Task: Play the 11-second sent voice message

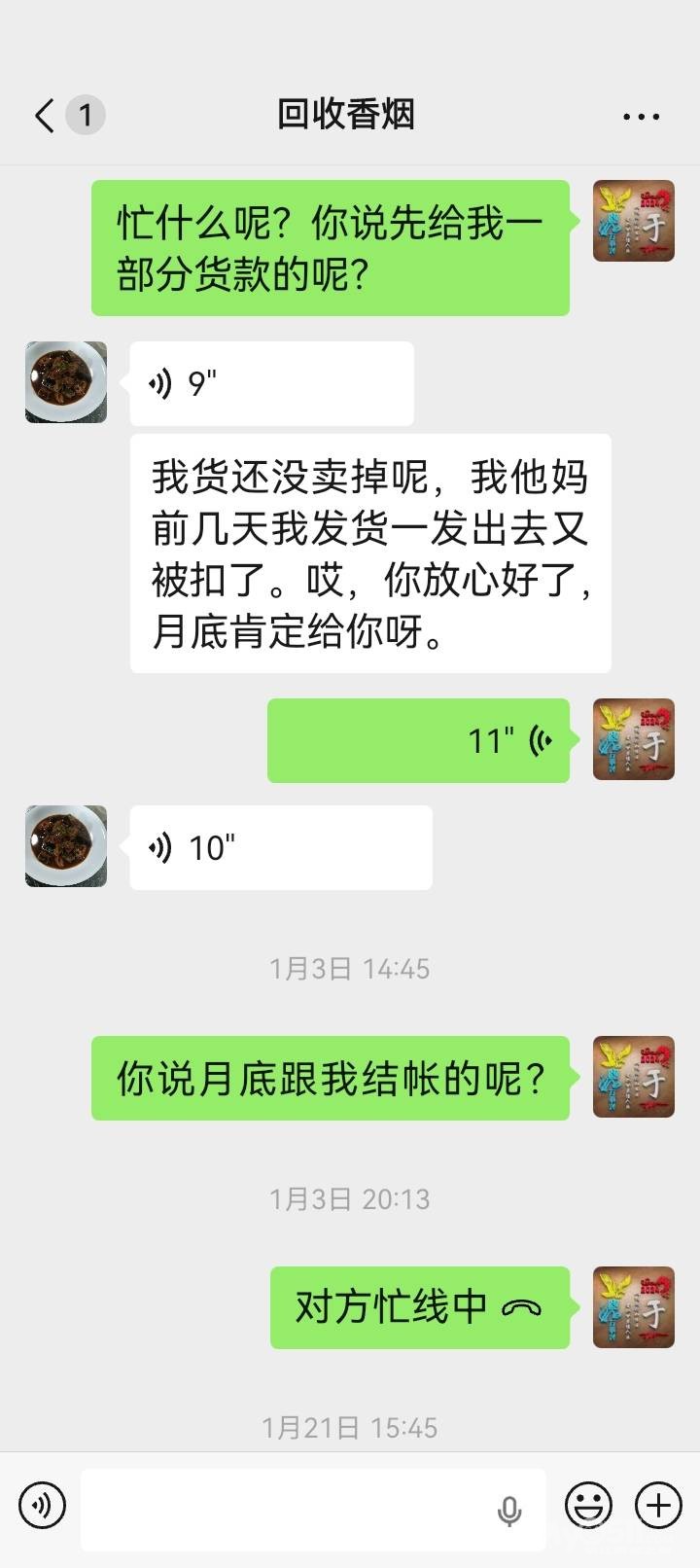Action: [x=418, y=740]
